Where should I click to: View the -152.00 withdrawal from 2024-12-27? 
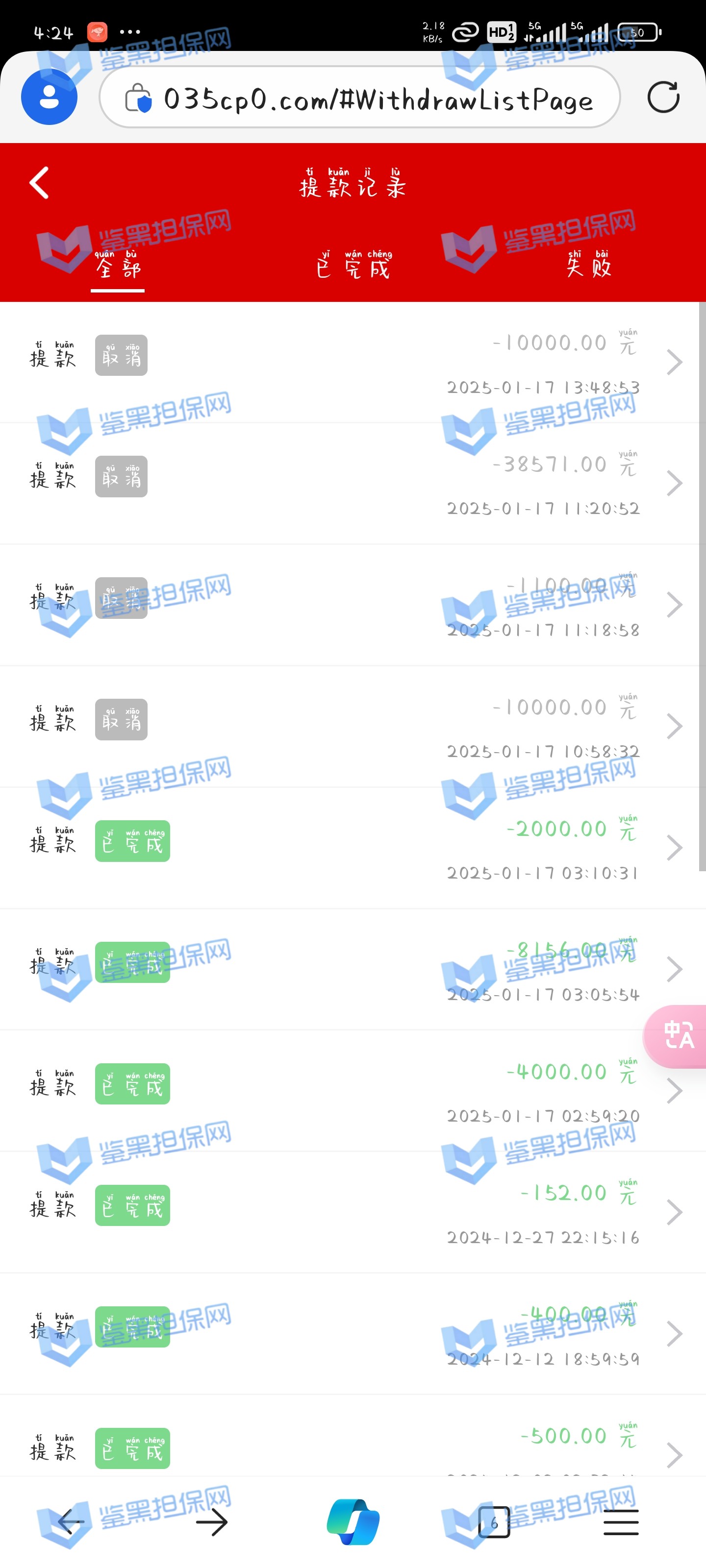tap(353, 1212)
